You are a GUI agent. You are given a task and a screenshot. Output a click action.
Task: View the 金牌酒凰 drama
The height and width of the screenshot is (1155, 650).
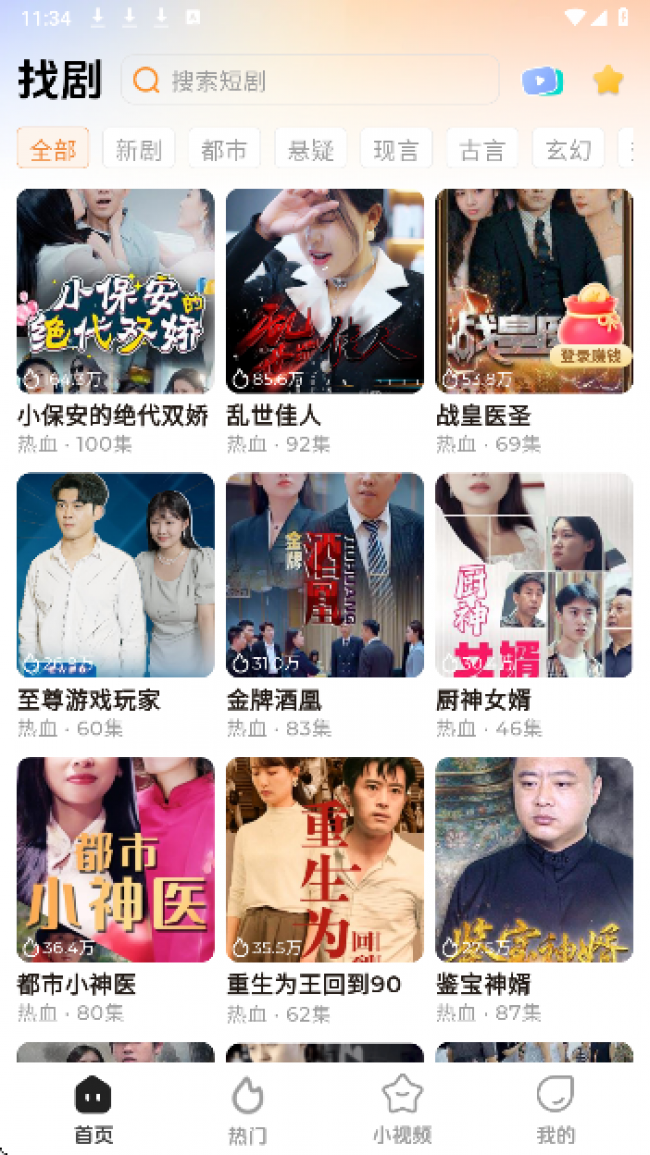pyautogui.click(x=324, y=575)
